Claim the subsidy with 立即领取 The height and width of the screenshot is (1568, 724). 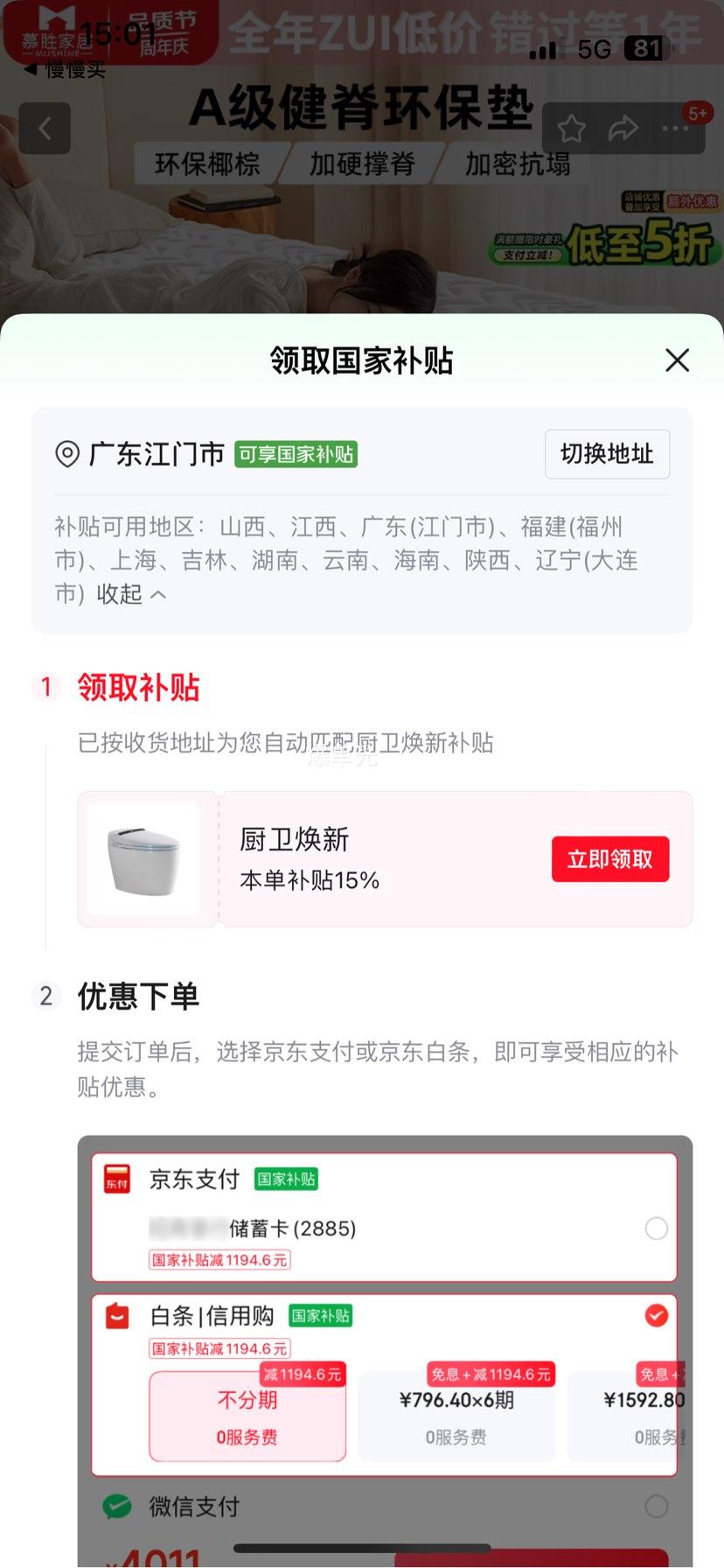click(610, 859)
